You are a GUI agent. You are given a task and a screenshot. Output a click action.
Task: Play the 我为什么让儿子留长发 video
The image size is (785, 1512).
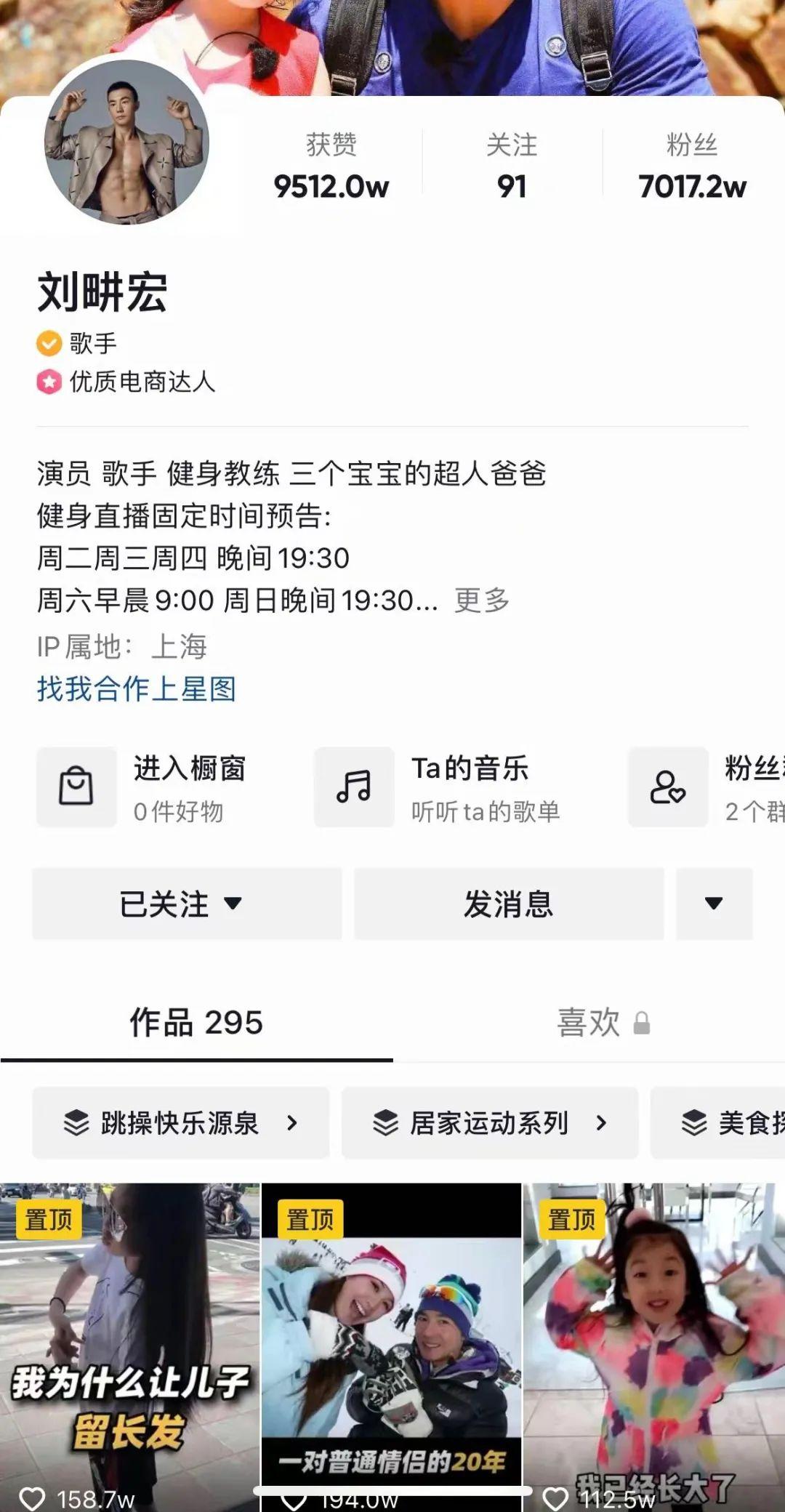[129, 1345]
